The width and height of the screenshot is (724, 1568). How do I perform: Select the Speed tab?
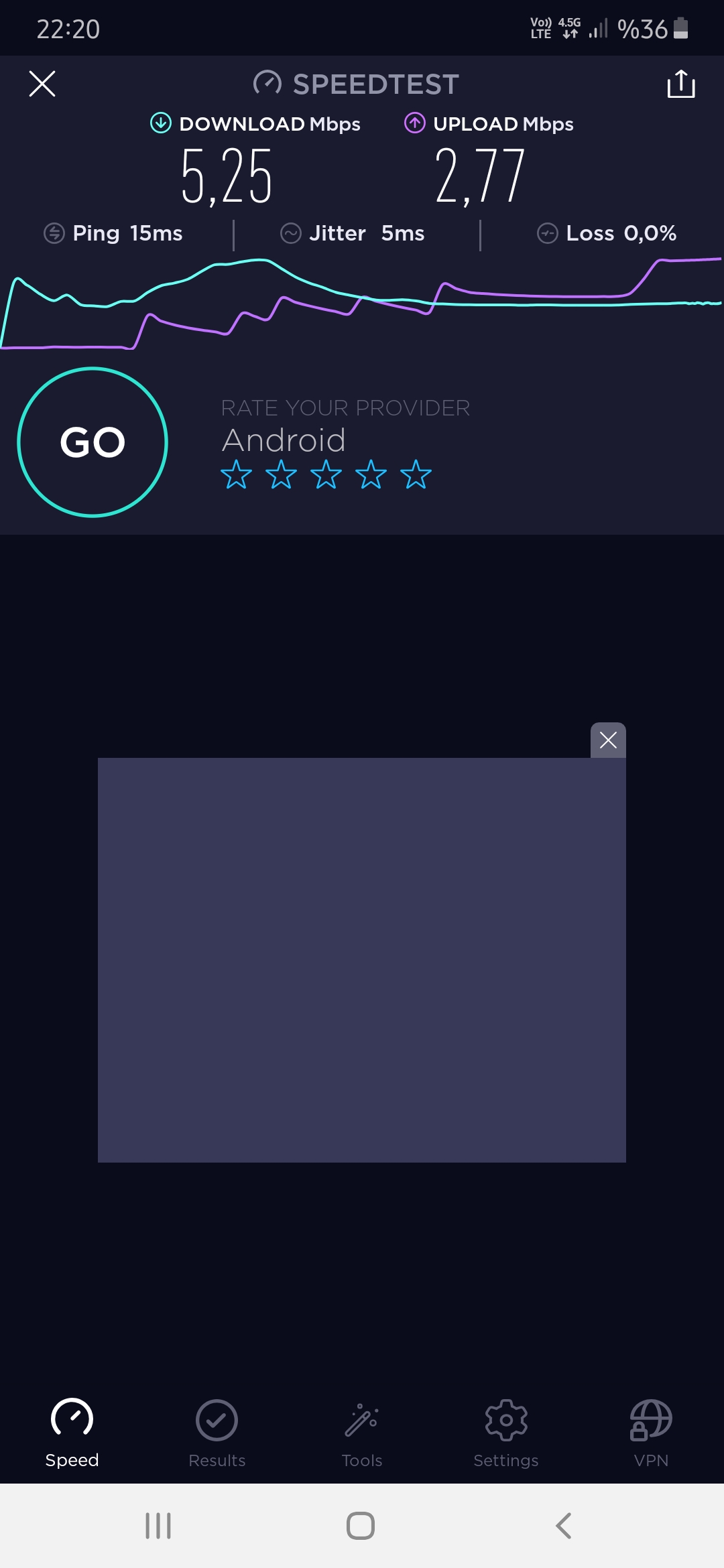pyautogui.click(x=72, y=1433)
